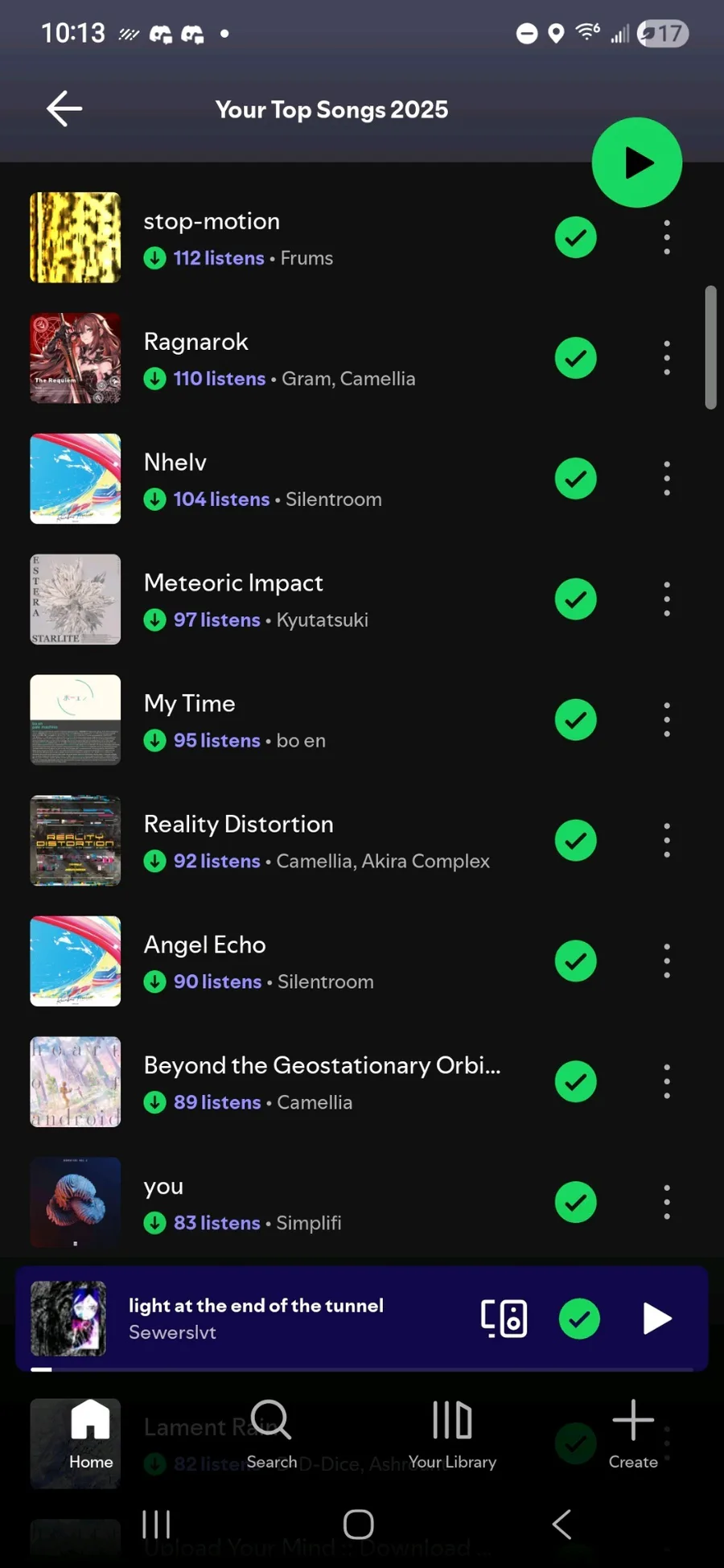Screen dimensions: 724x1568
Task: Tap the system home button
Action: 358,1524
